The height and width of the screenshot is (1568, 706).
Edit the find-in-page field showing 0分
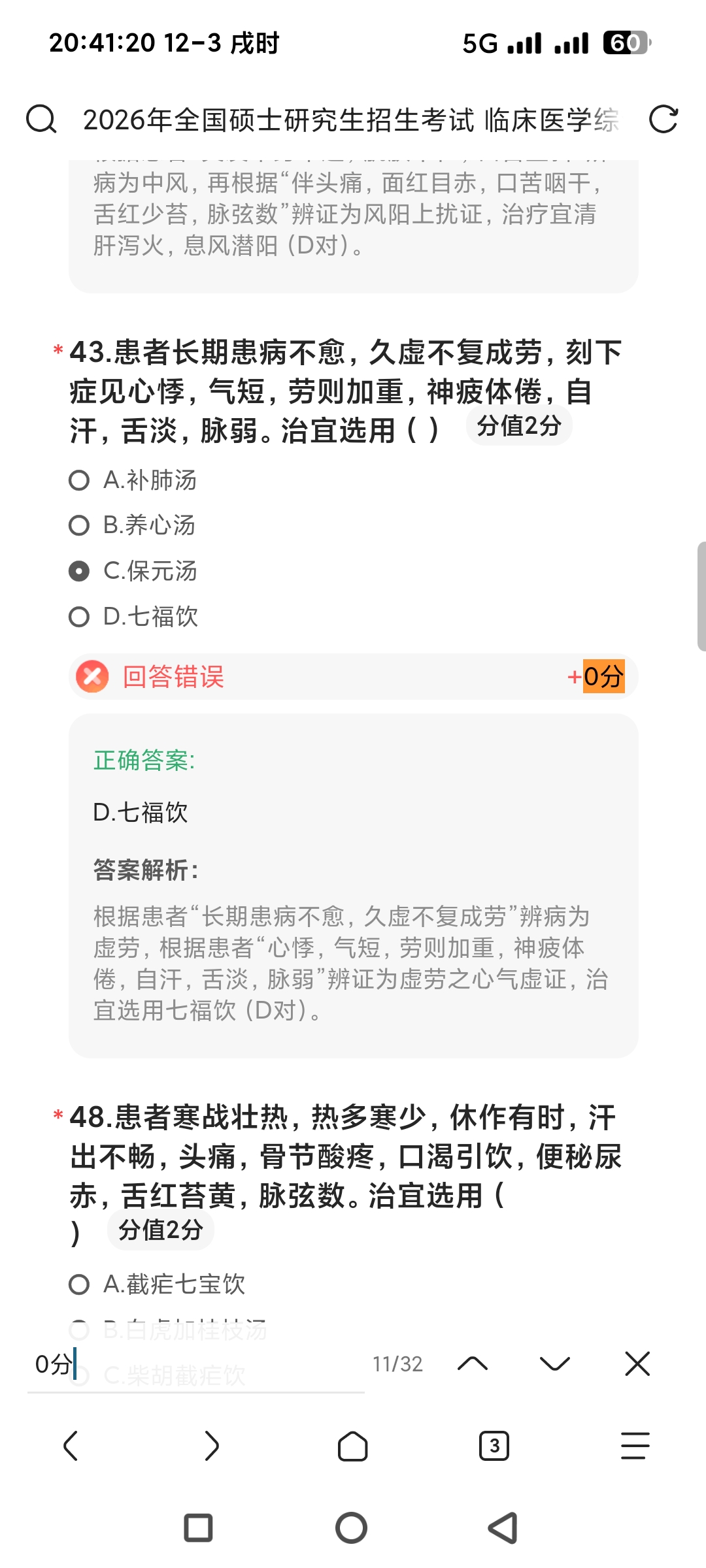pos(196,1364)
